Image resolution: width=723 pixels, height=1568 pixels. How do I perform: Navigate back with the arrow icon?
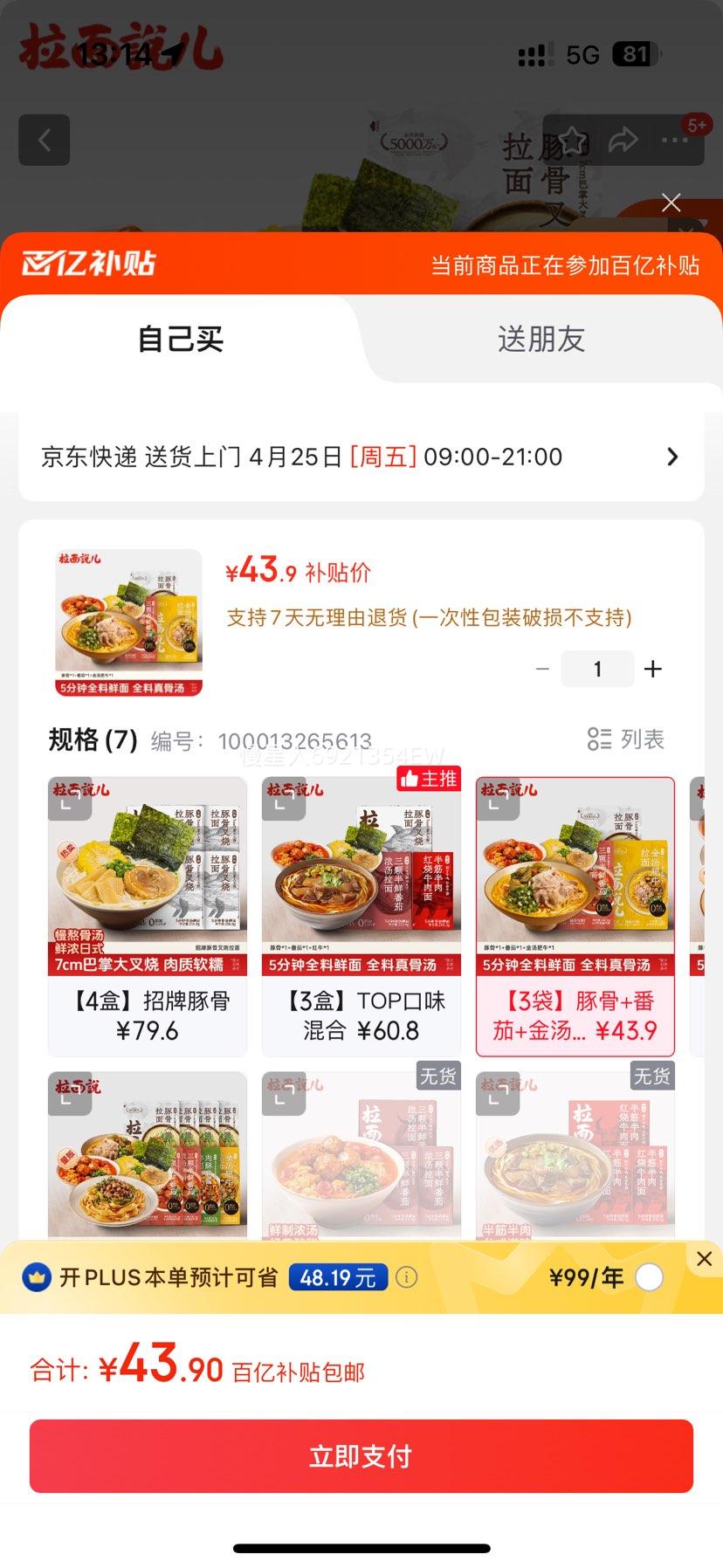click(44, 141)
